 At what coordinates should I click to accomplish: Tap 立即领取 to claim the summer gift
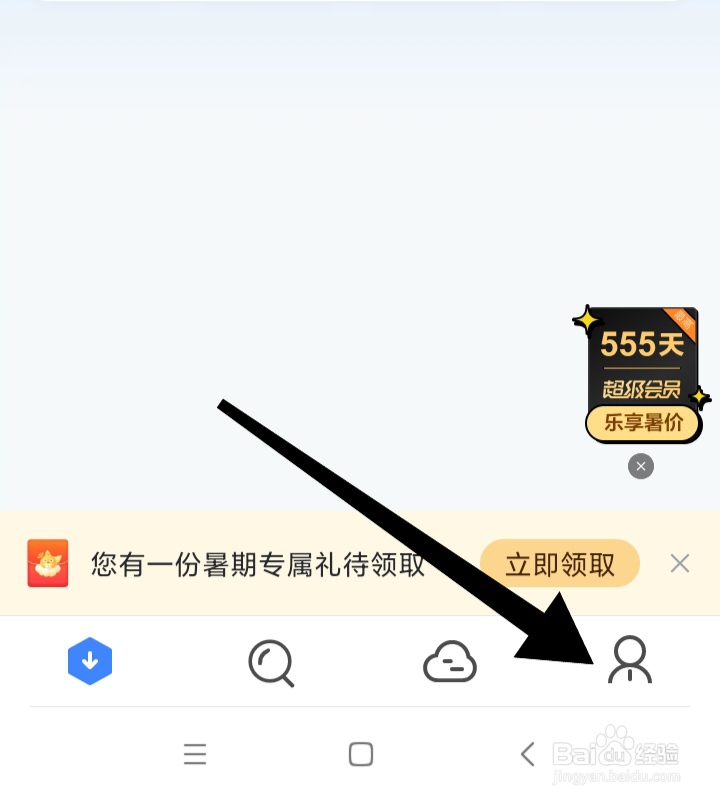pyautogui.click(x=559, y=563)
